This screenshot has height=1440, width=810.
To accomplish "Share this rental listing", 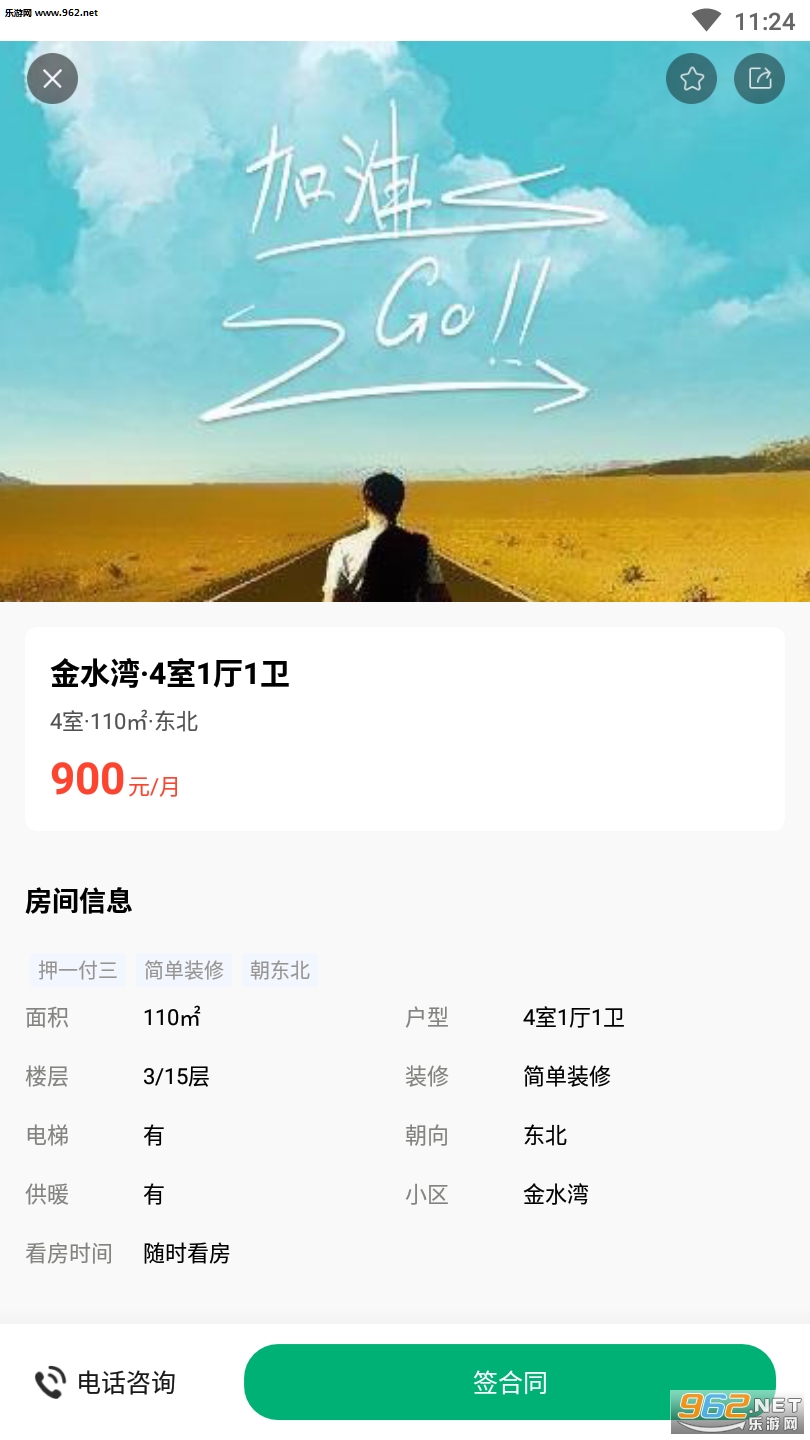I will click(x=759, y=79).
